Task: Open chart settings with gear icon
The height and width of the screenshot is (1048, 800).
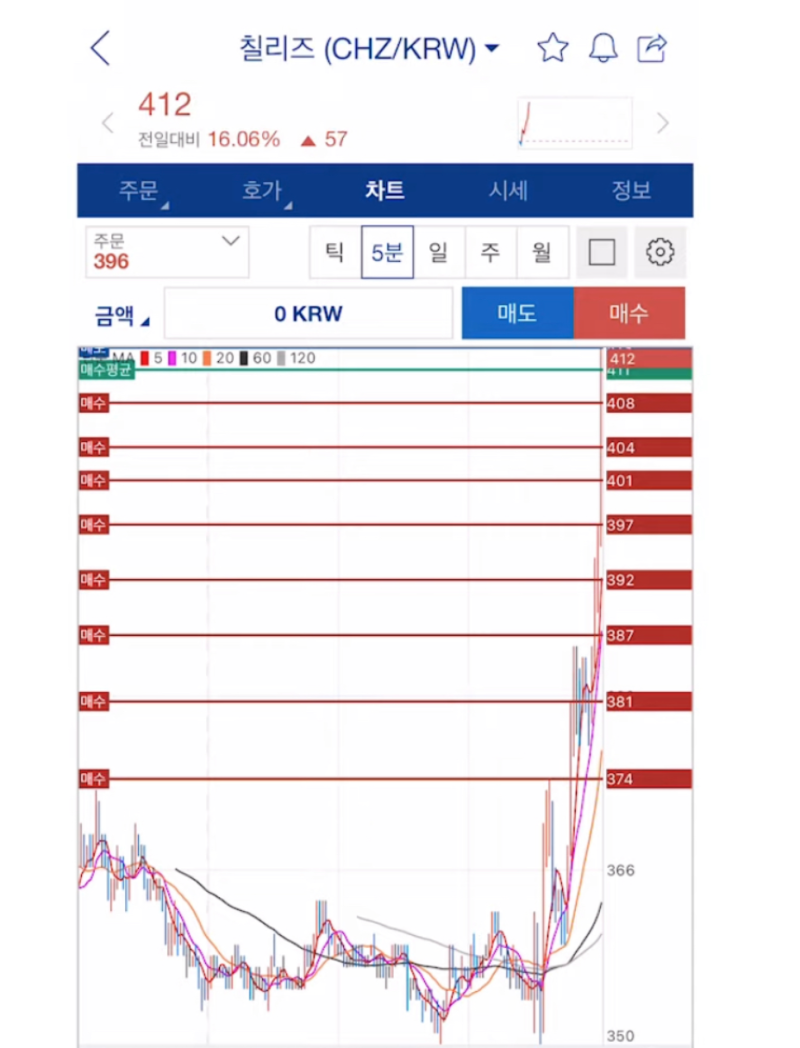Action: 660,252
